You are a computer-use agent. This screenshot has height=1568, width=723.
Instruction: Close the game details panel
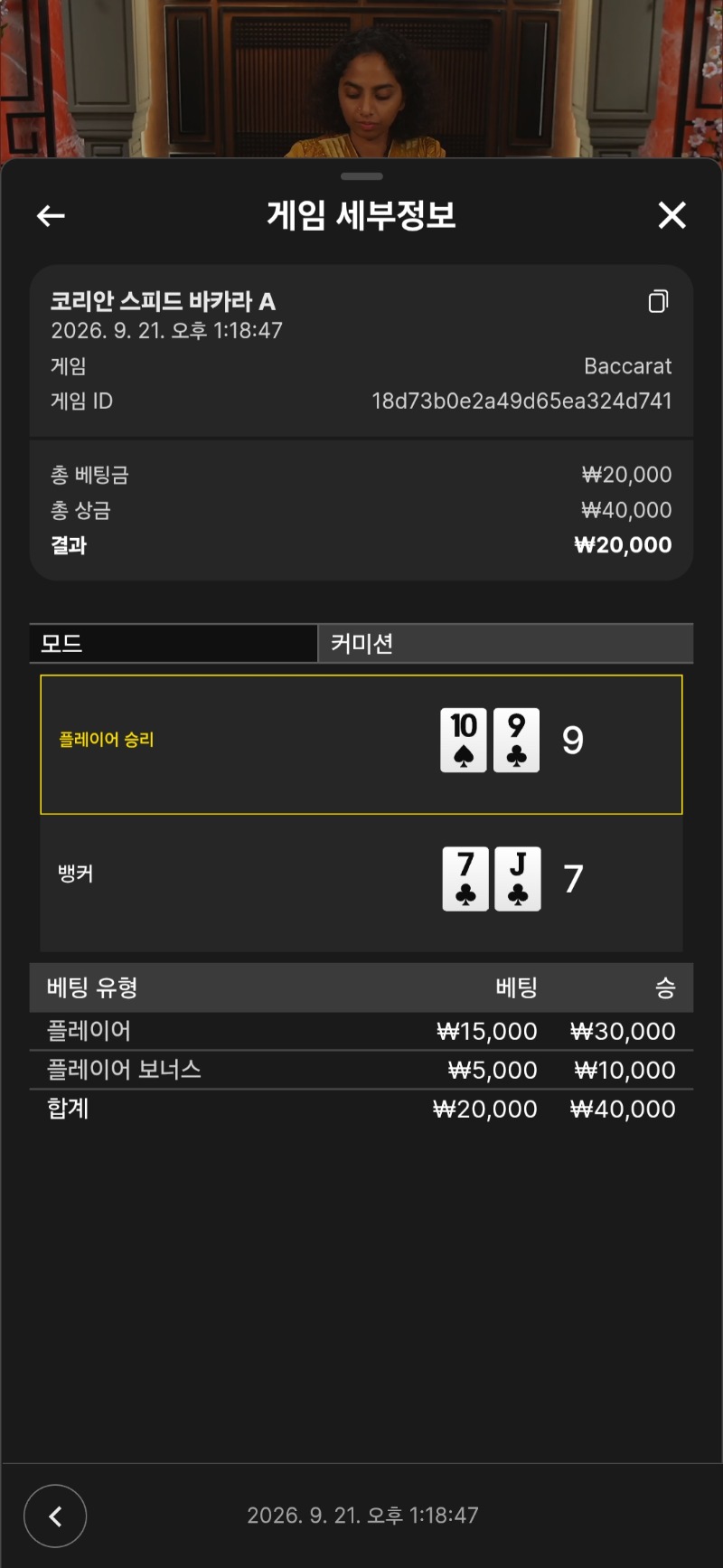pos(672,215)
